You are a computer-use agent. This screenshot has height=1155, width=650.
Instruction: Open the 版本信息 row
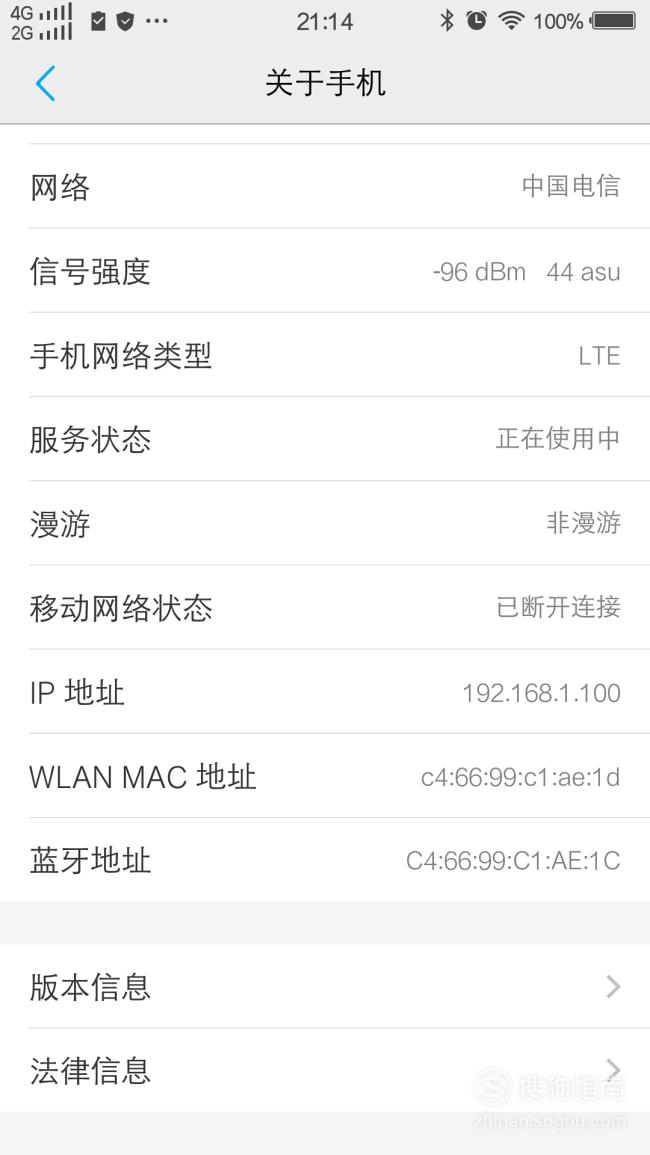pyautogui.click(x=325, y=986)
